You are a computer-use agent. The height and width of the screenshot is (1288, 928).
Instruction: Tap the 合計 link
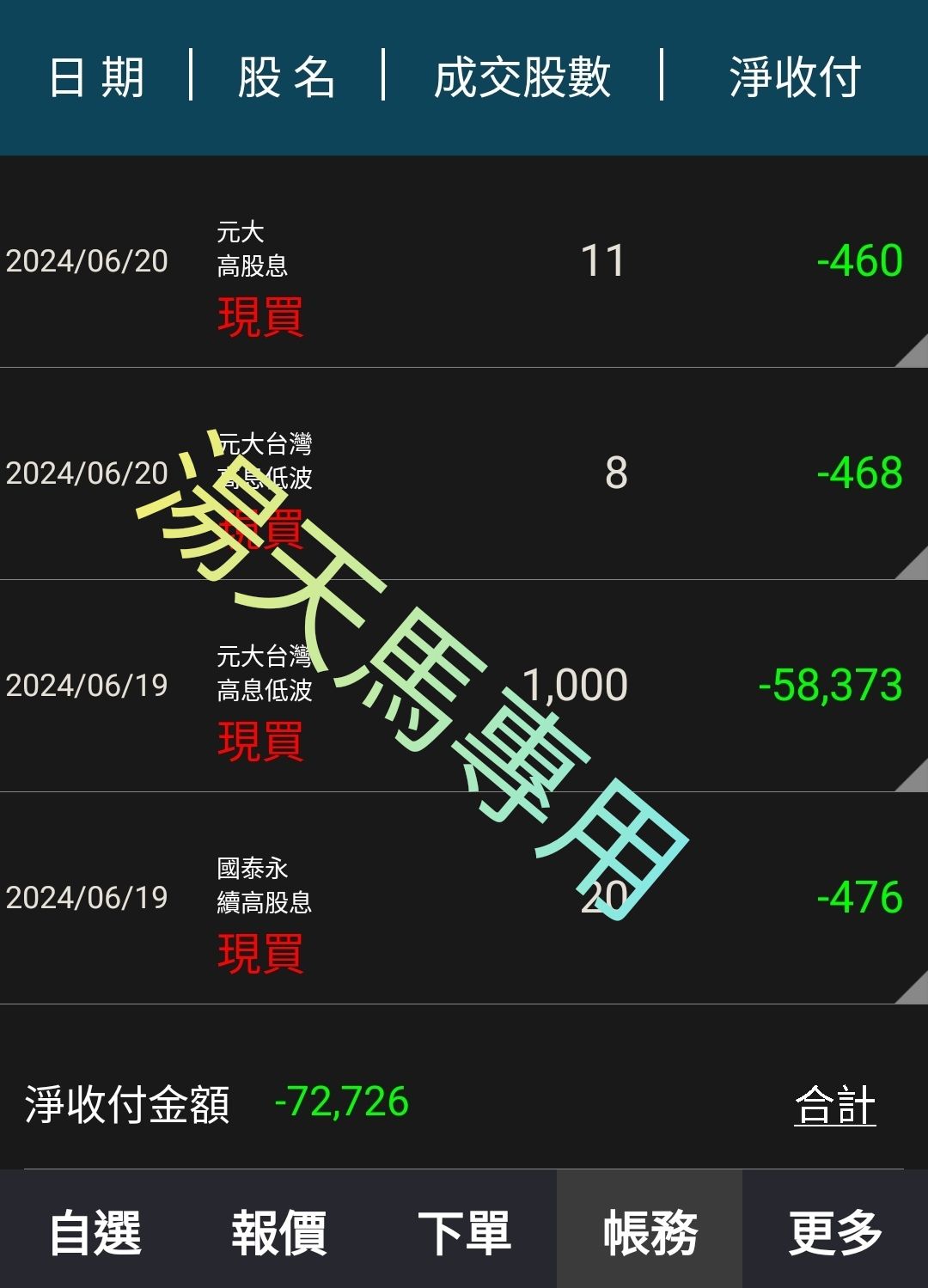835,1105
